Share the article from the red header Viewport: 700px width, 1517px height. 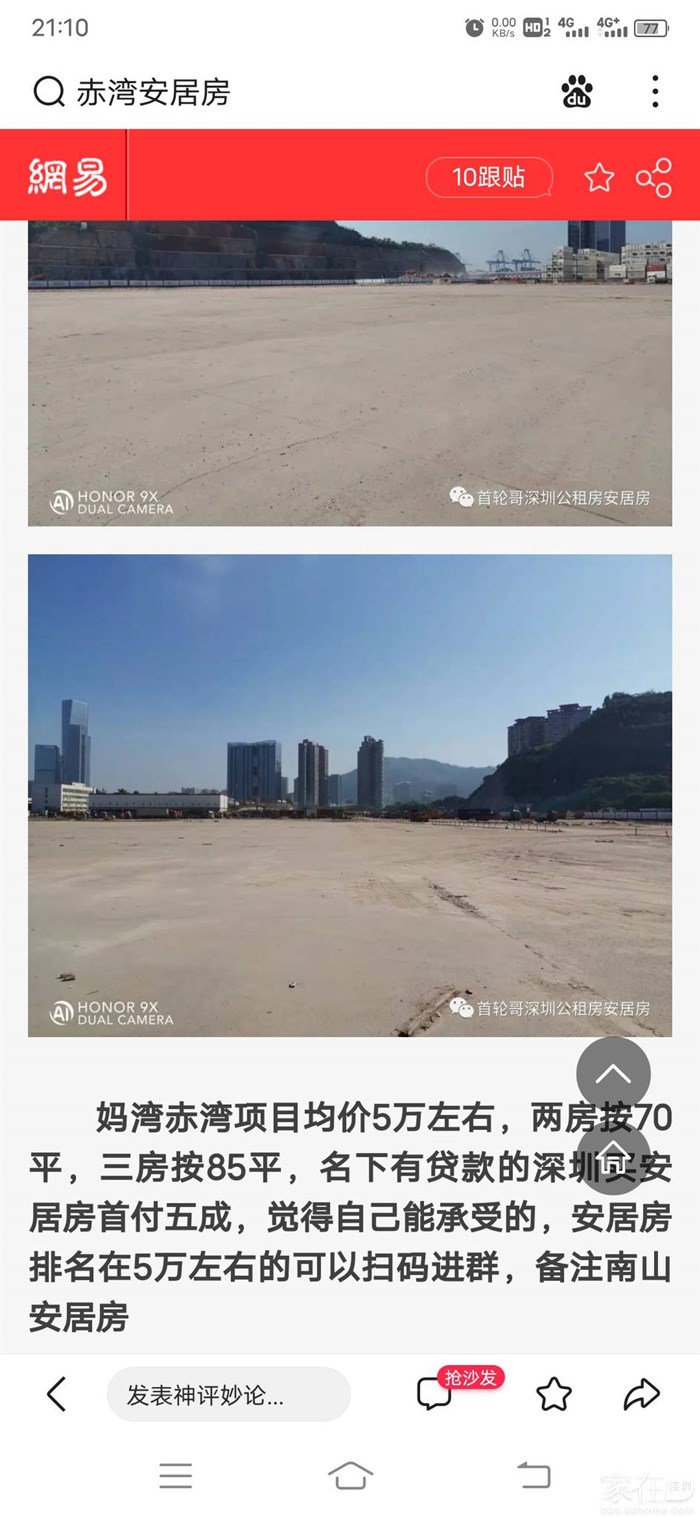[x=654, y=178]
